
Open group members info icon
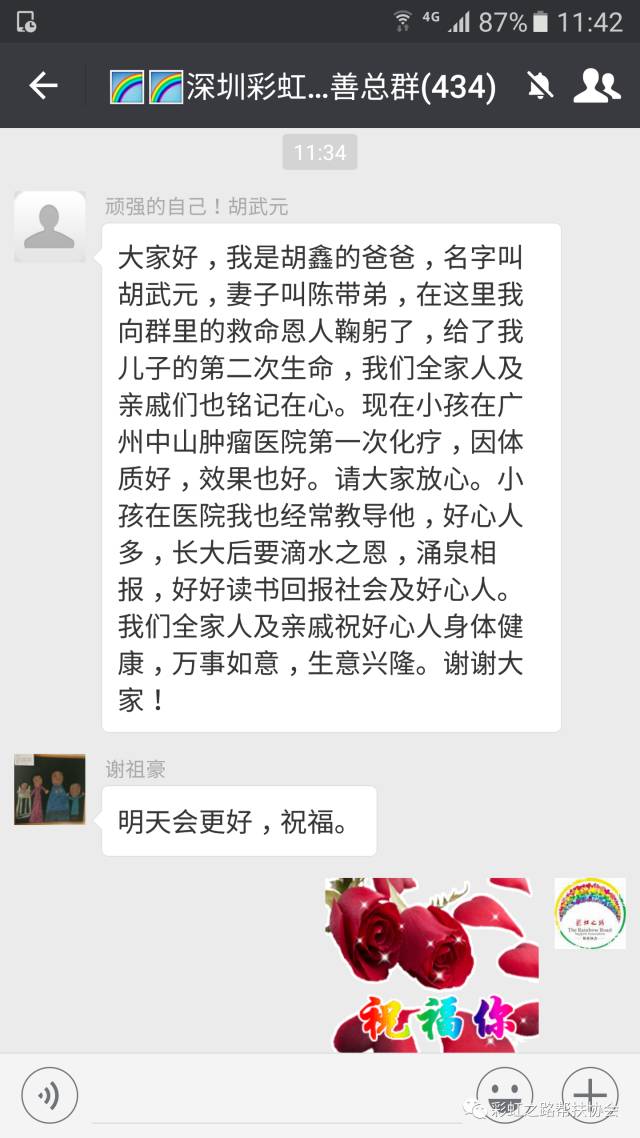coord(596,87)
